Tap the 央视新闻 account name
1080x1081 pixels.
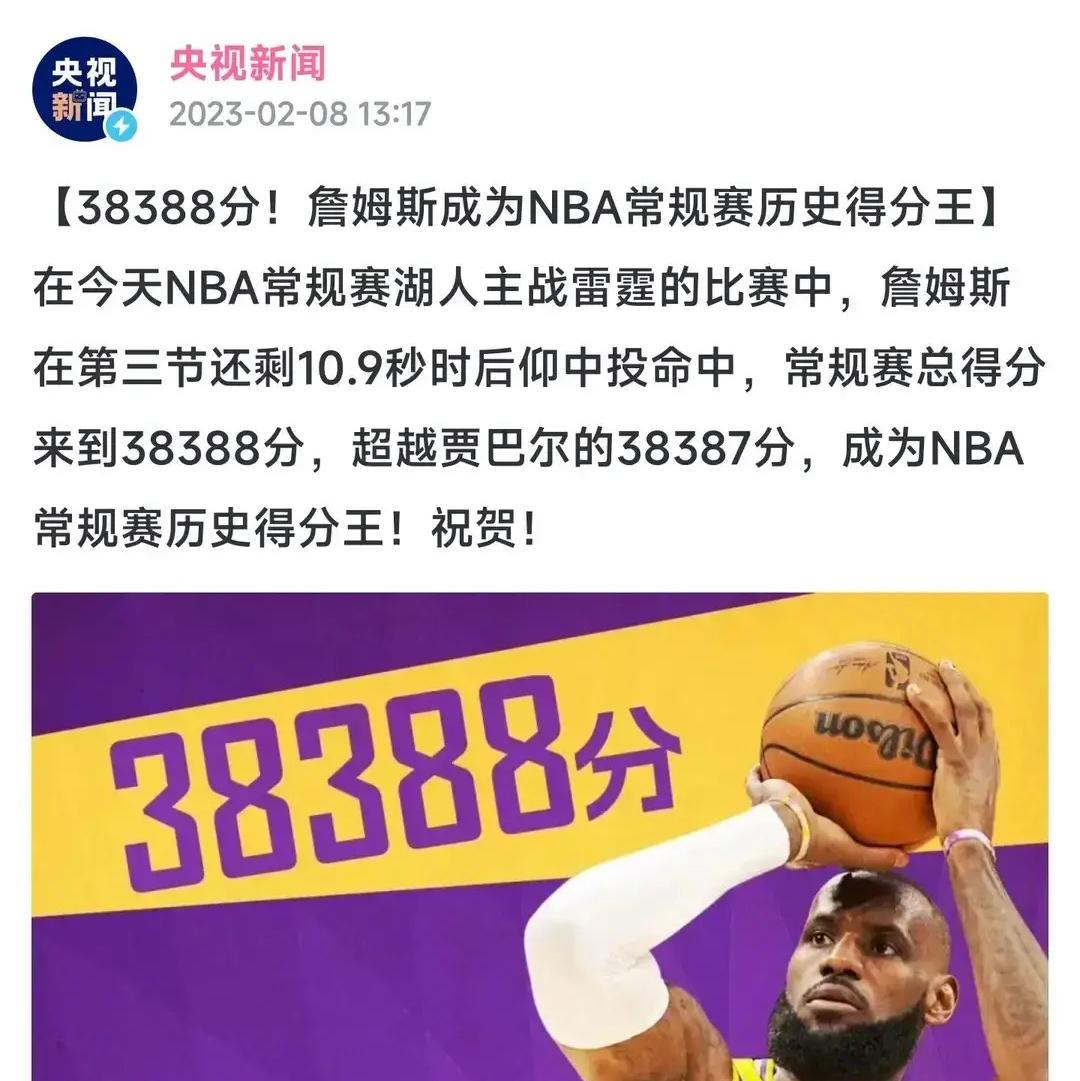(x=247, y=65)
